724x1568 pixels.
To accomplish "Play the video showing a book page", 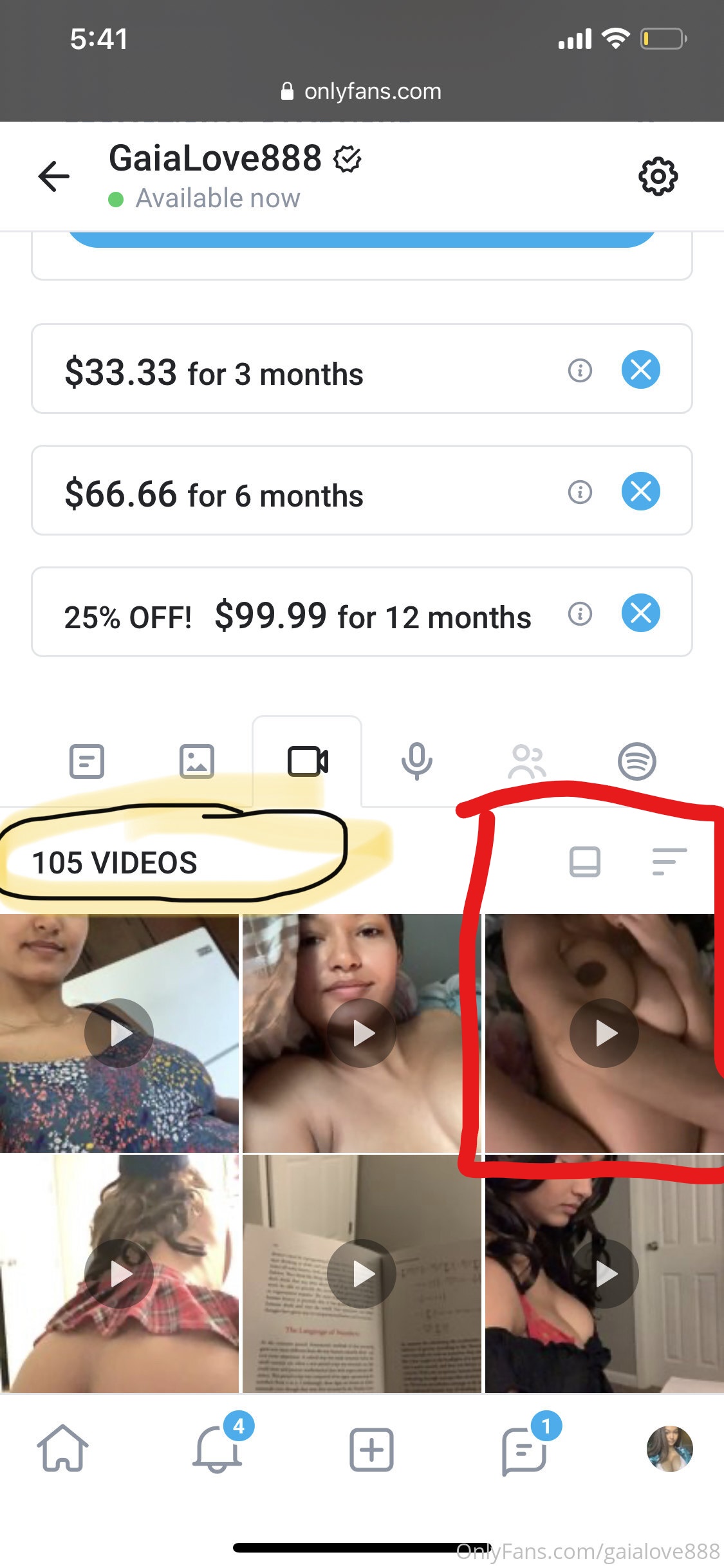I will (x=362, y=1274).
